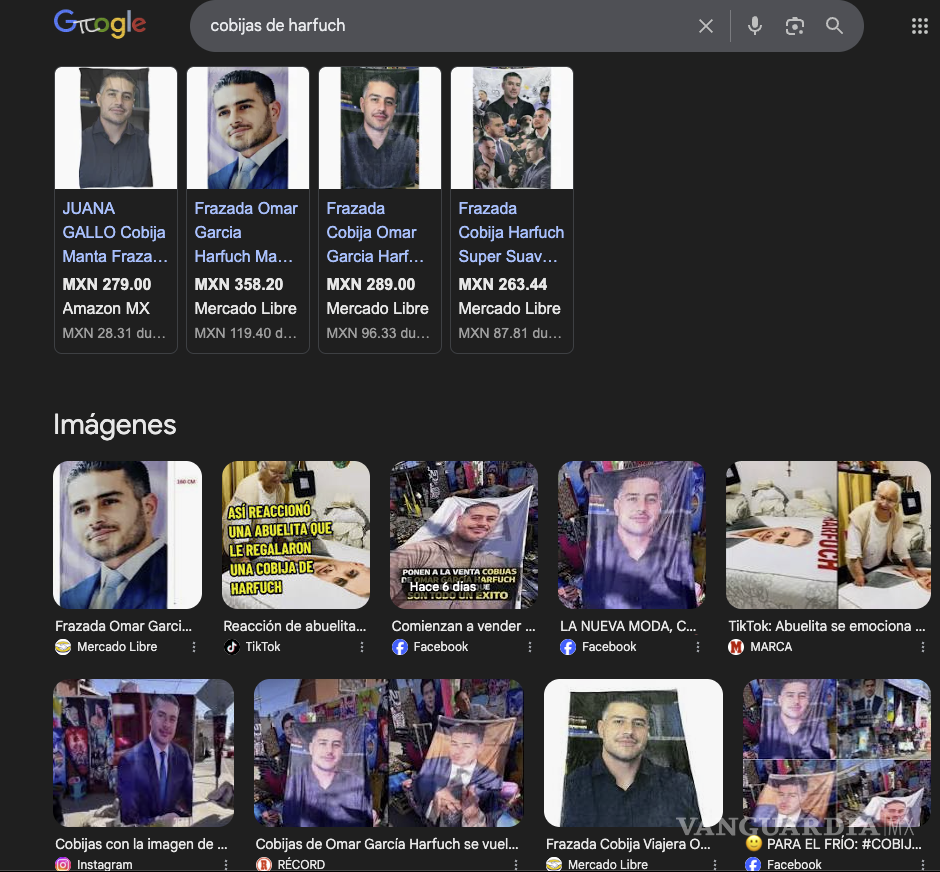Open the Facebook 'Comienzan a vender' image result
This screenshot has height=872, width=940.
tap(463, 535)
